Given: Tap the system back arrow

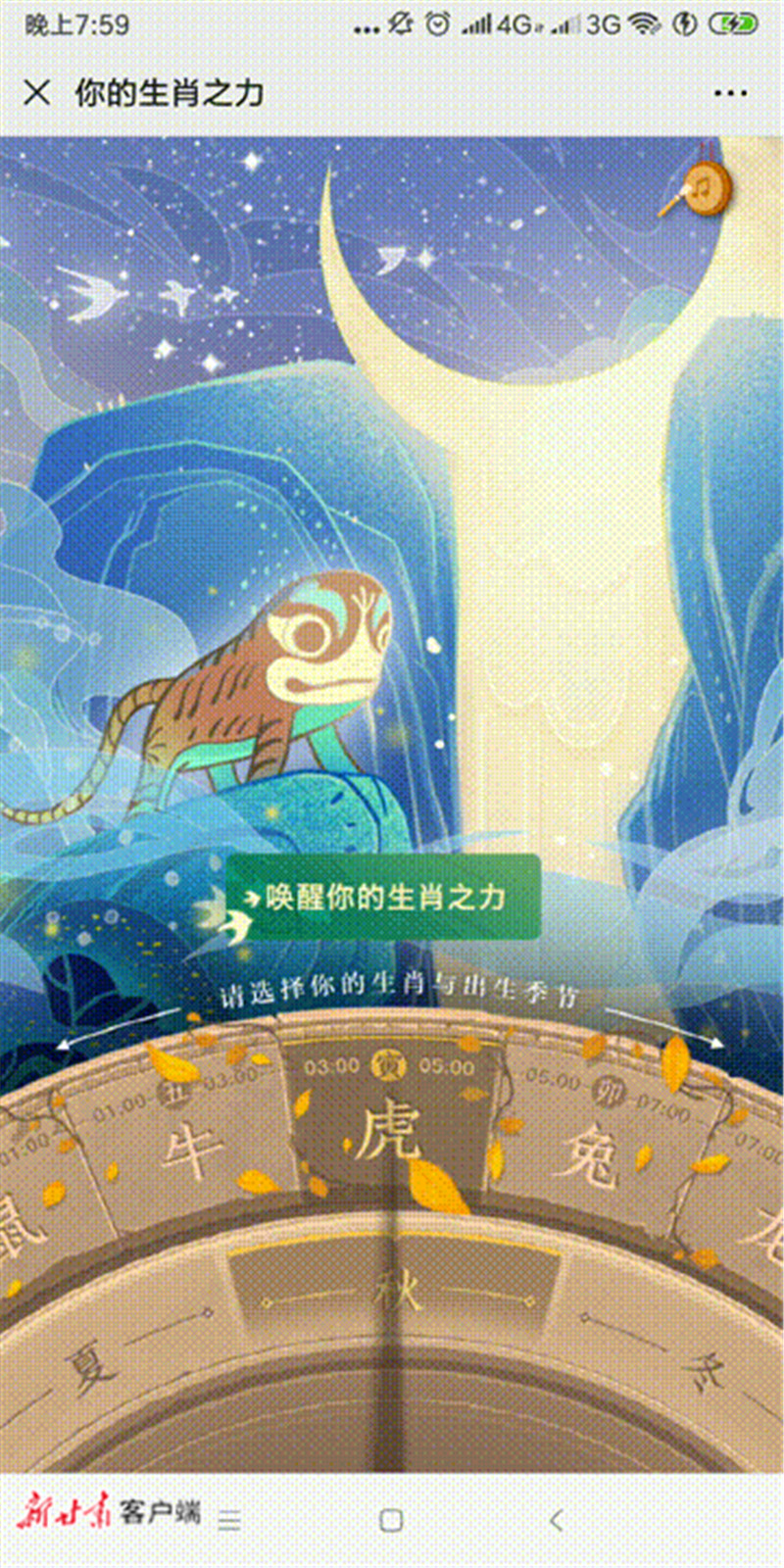Looking at the screenshot, I should tap(556, 1520).
